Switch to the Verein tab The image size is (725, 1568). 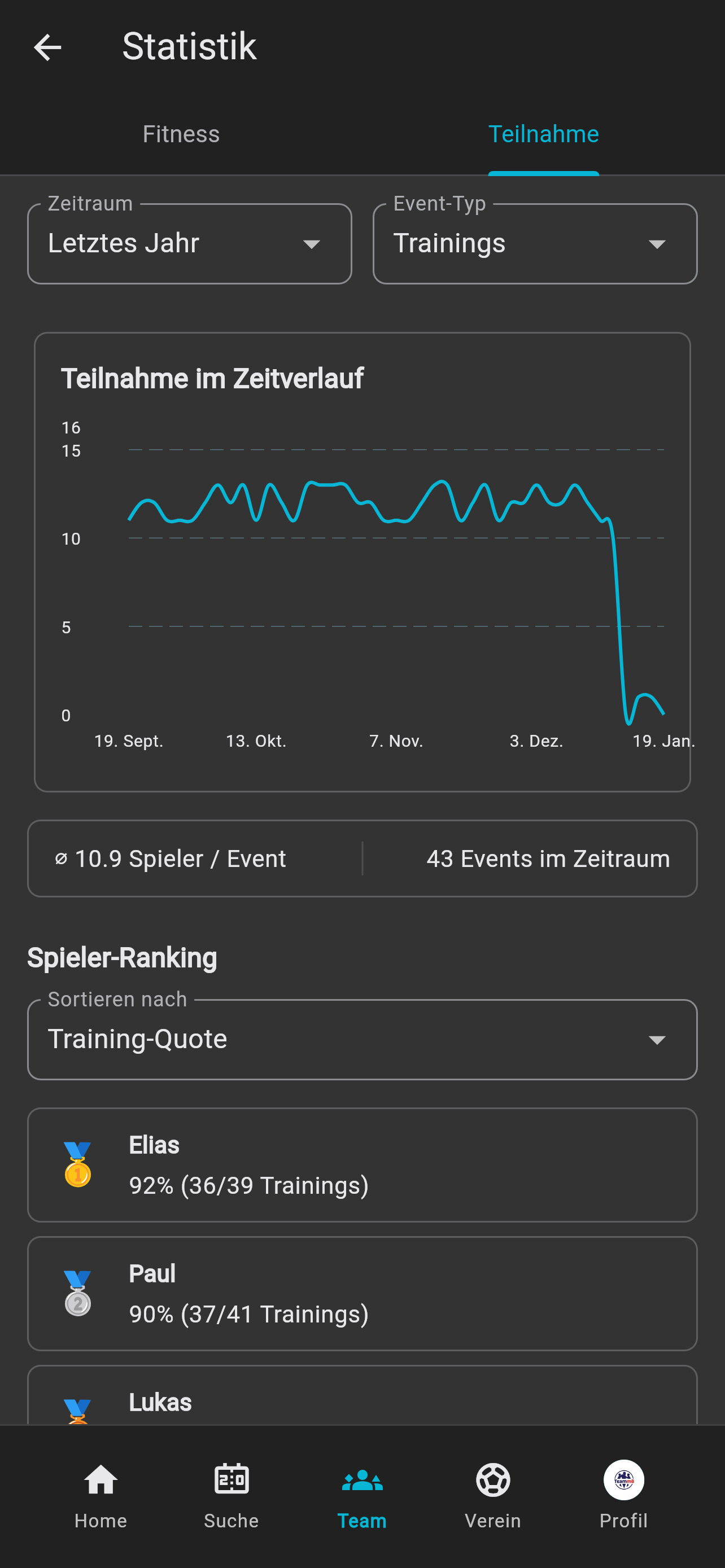(493, 1496)
